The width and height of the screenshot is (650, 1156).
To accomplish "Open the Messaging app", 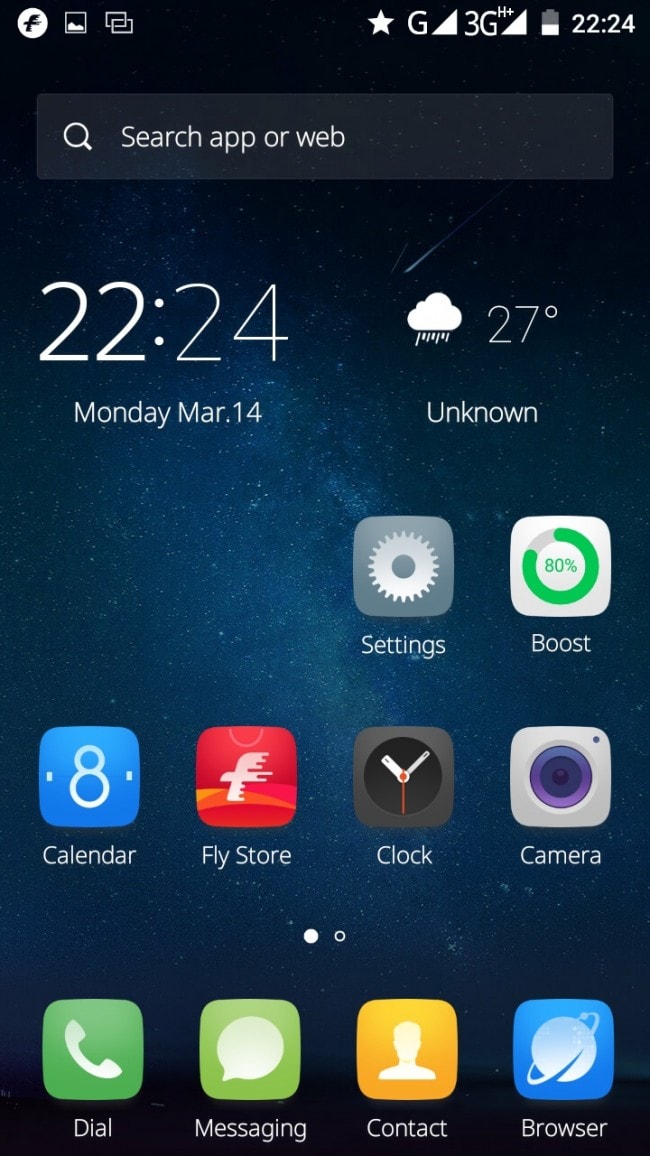I will point(250,1049).
